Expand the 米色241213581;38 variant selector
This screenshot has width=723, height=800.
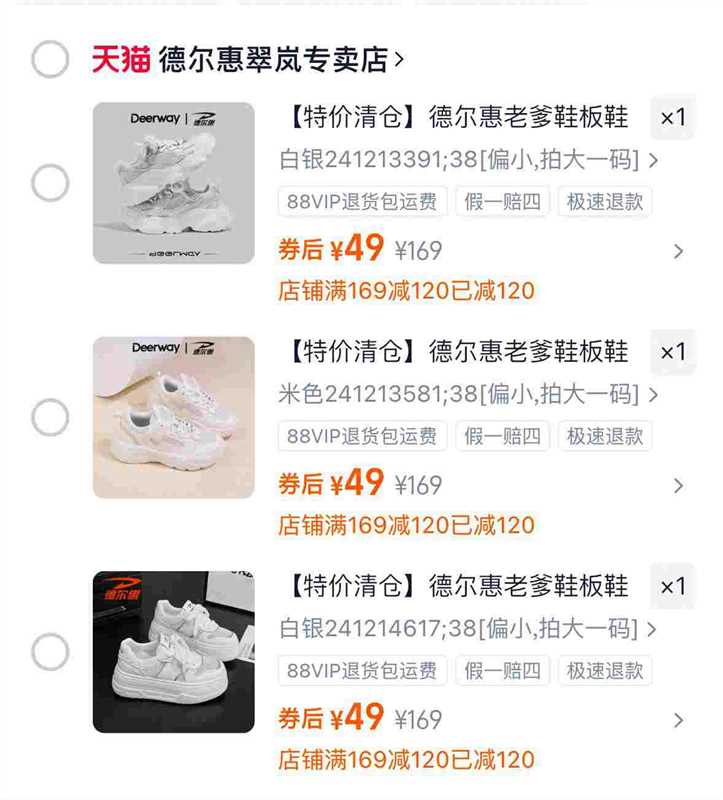468,394
